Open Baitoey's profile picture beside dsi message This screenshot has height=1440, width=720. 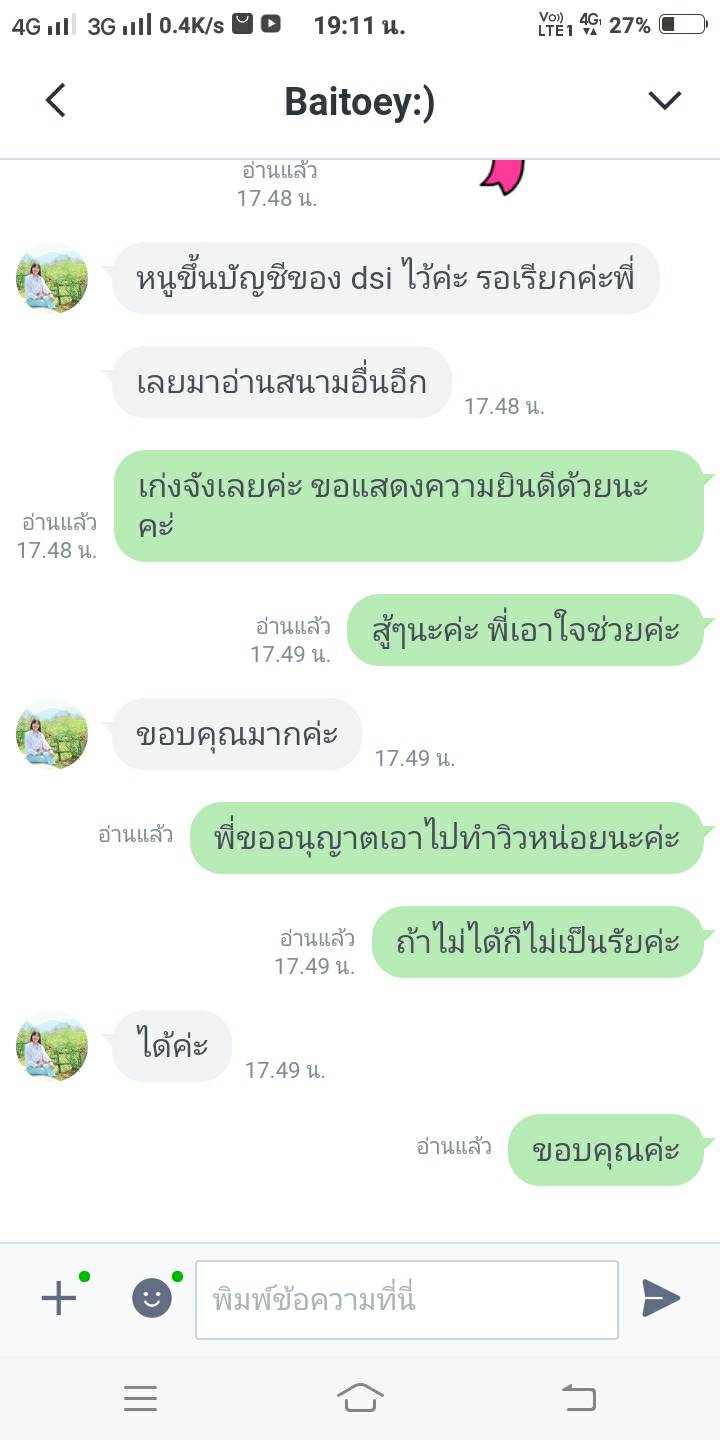pos(52,278)
